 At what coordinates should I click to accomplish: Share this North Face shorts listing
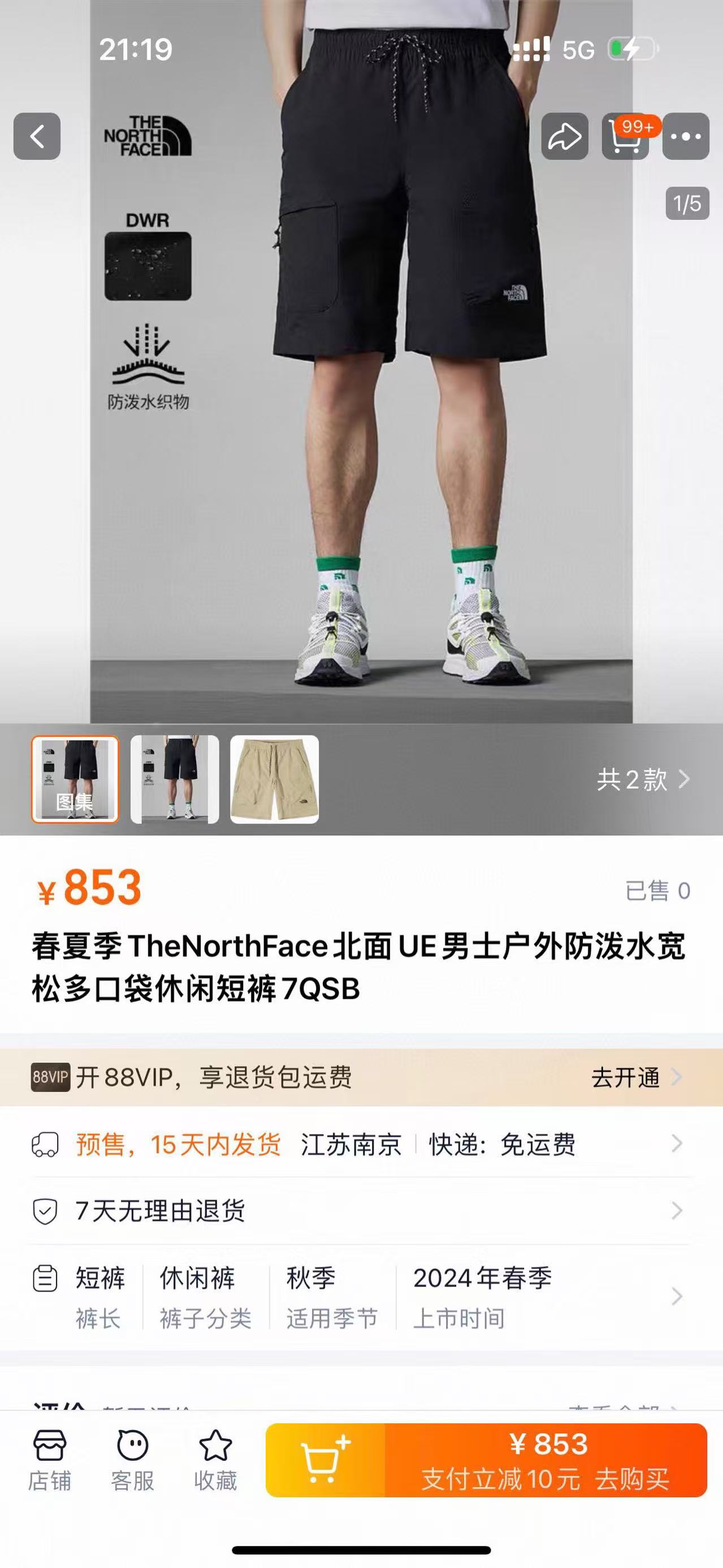(x=564, y=136)
